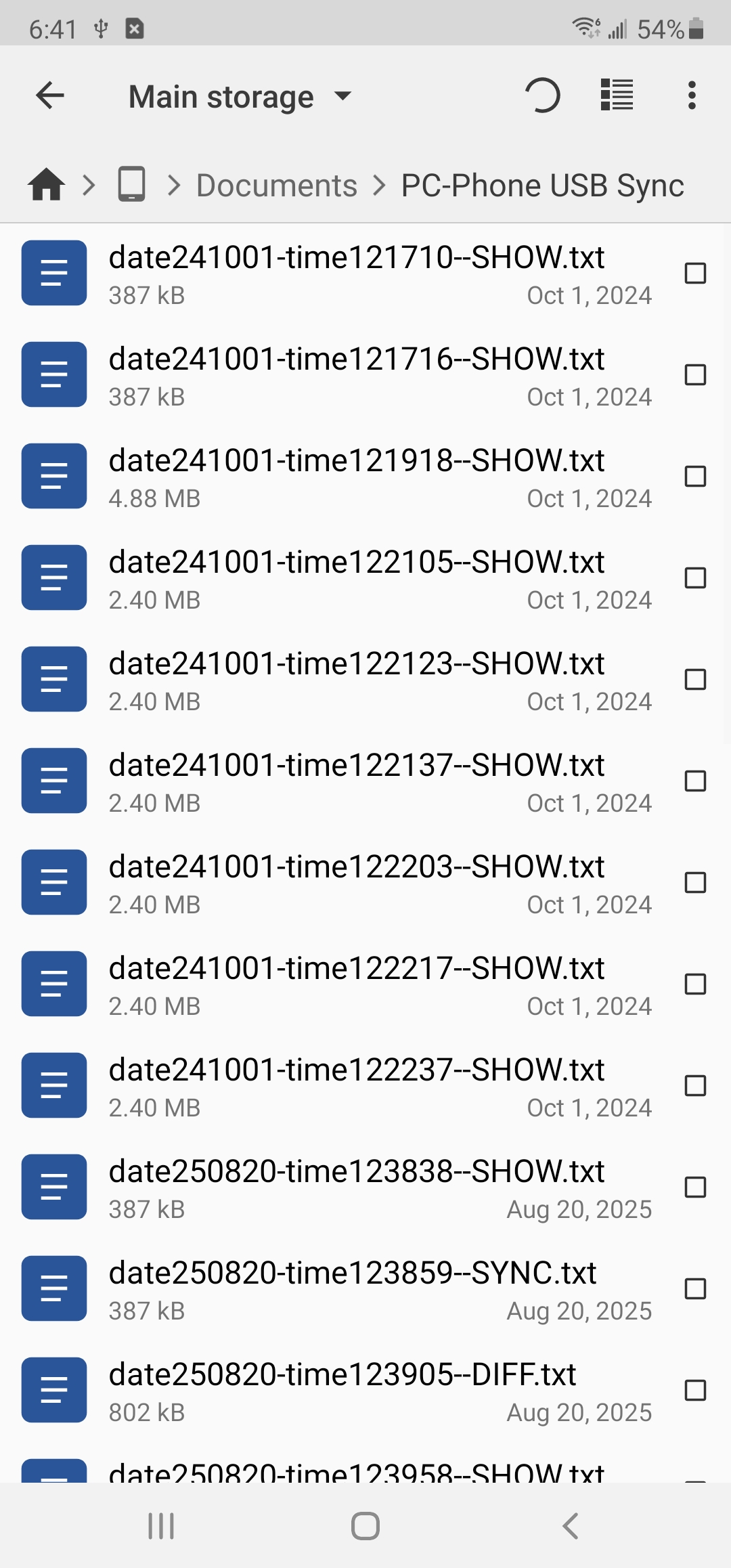Refresh the file list
731x1568 pixels.
543,95
